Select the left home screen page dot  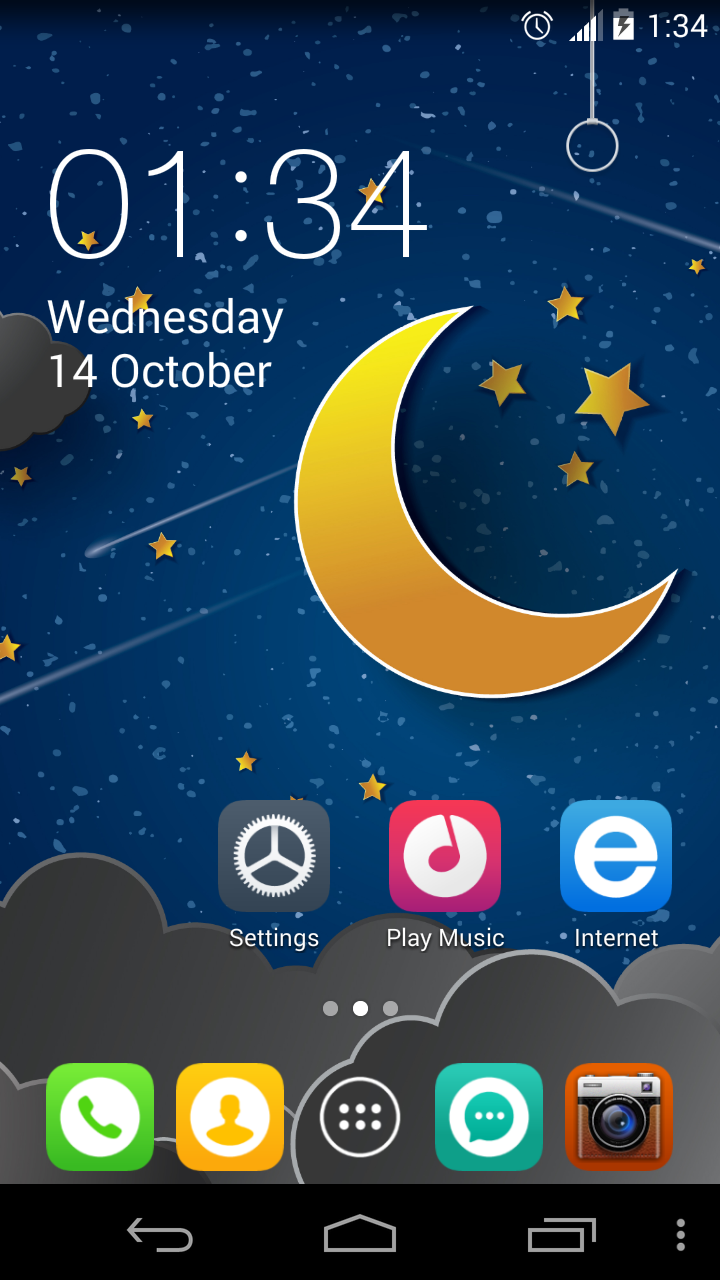330,1009
